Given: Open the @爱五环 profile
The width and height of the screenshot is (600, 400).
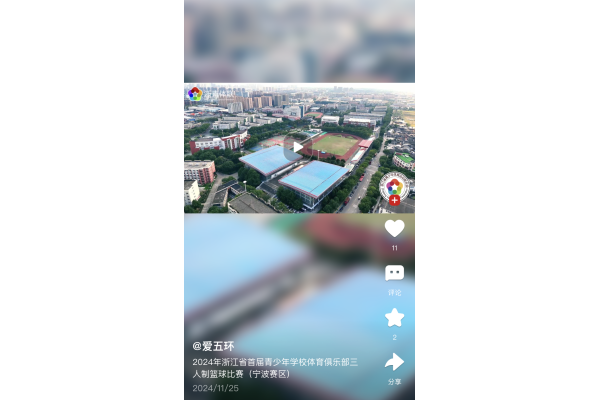Looking at the screenshot, I should tap(213, 346).
